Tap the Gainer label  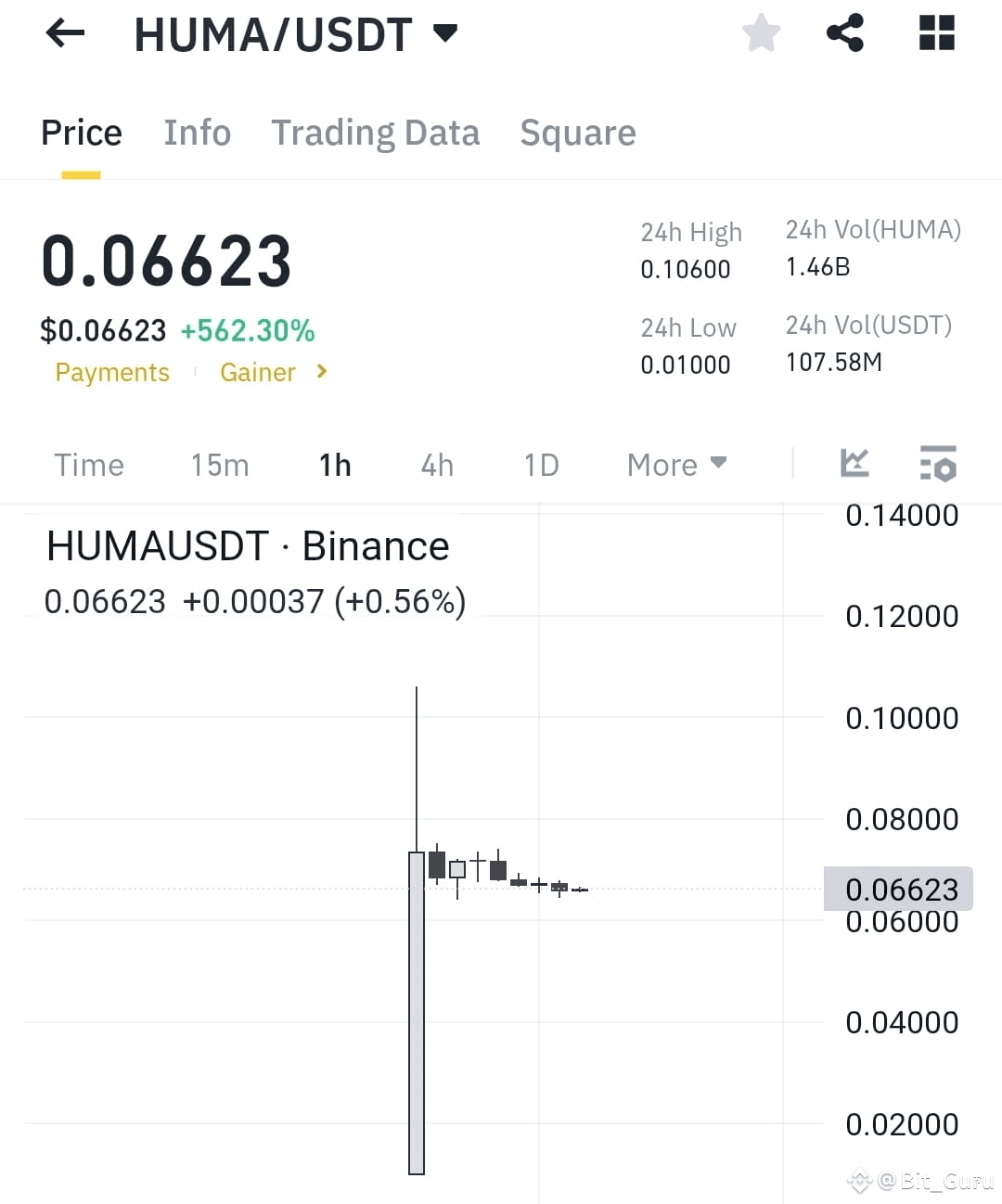pyautogui.click(x=257, y=372)
